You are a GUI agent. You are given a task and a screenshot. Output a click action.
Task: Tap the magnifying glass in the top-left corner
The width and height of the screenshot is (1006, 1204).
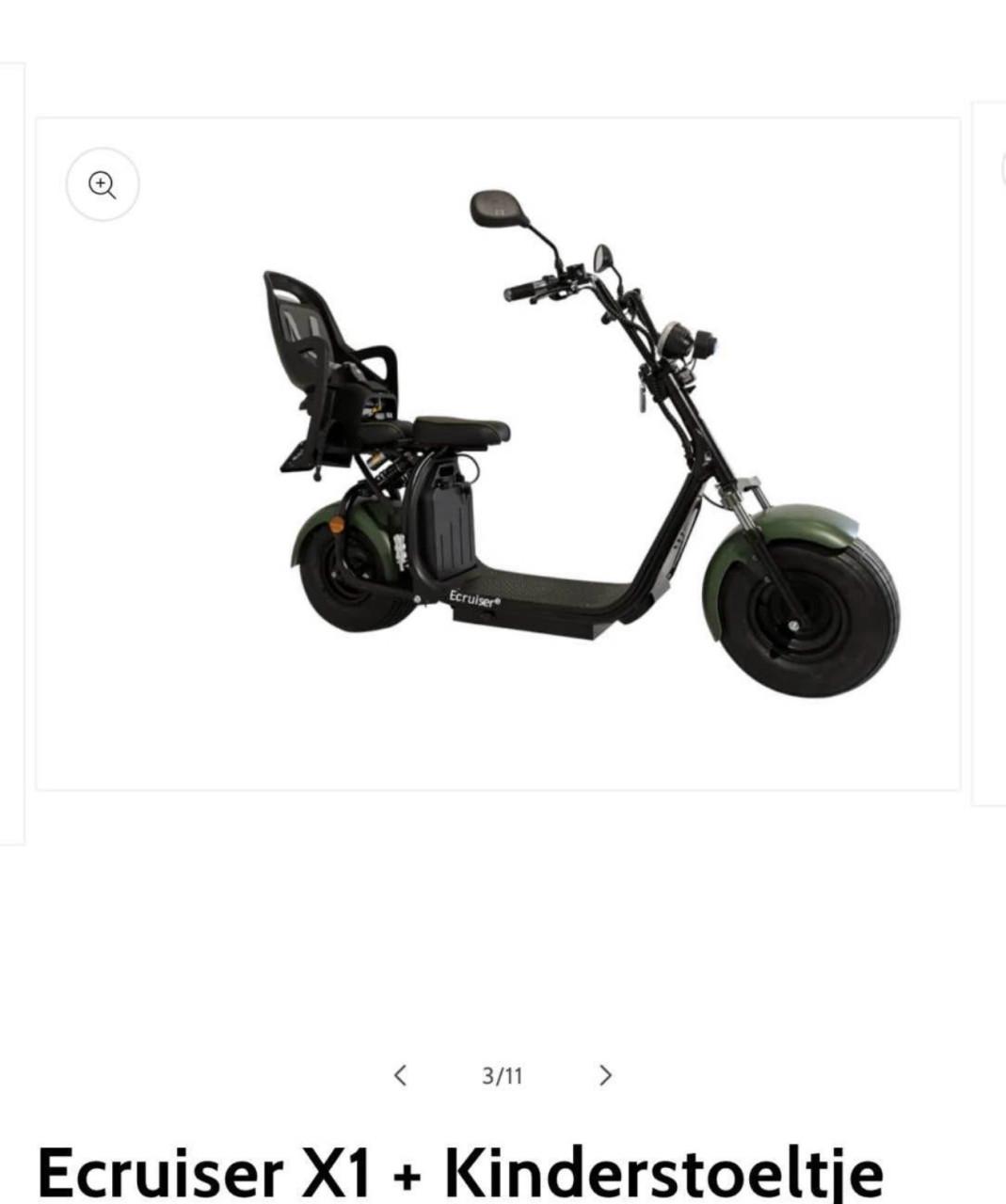tap(104, 184)
